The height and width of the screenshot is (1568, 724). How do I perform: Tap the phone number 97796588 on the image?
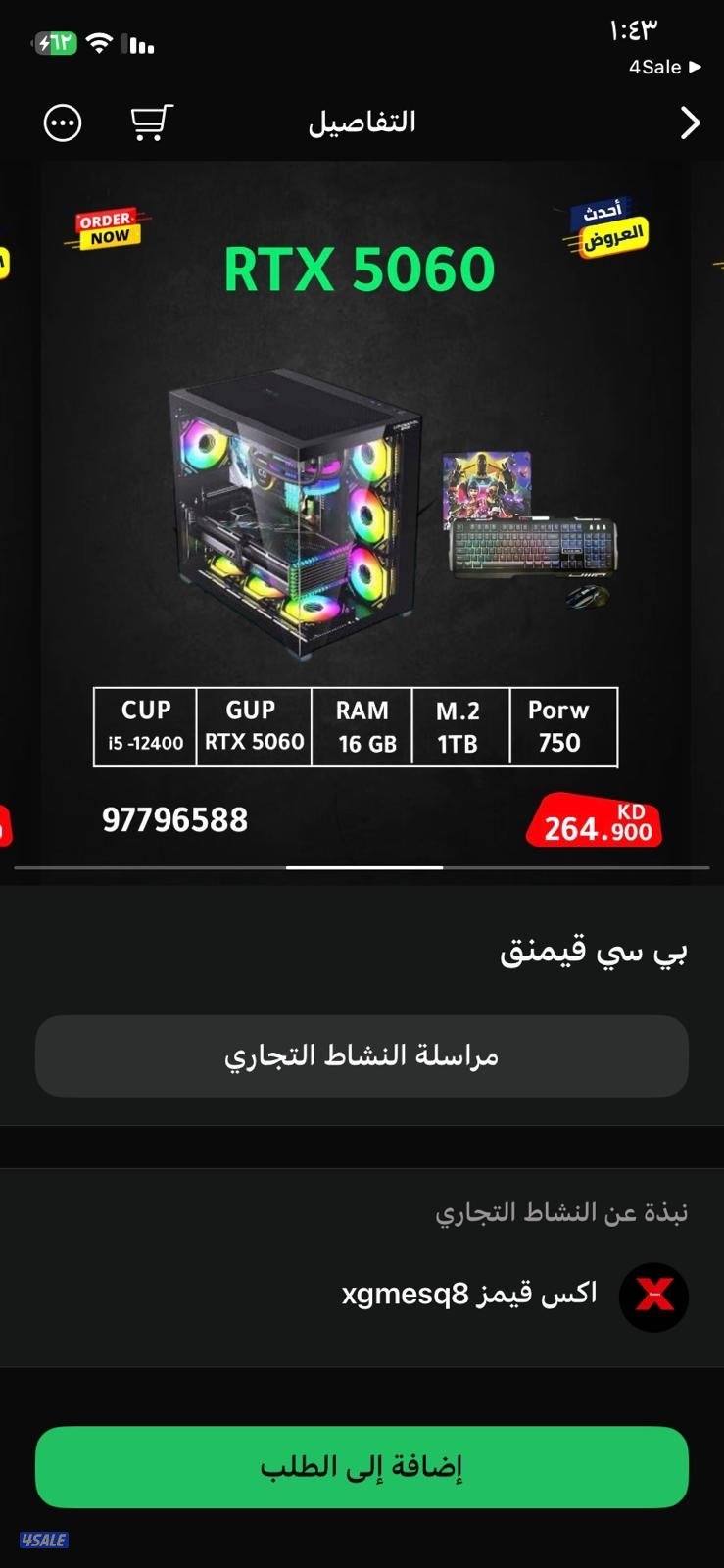point(174,819)
